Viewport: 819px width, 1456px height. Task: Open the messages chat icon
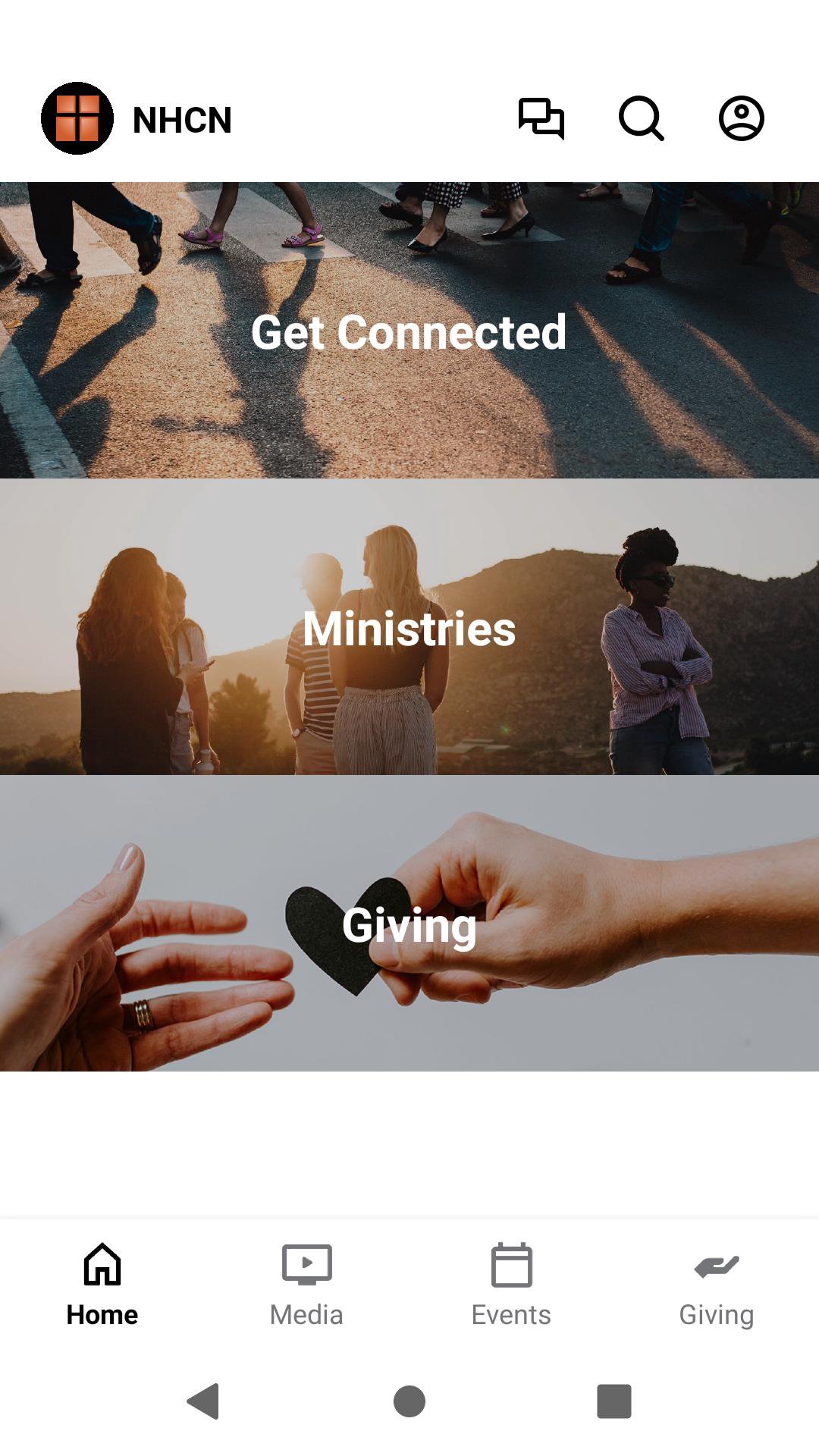541,119
